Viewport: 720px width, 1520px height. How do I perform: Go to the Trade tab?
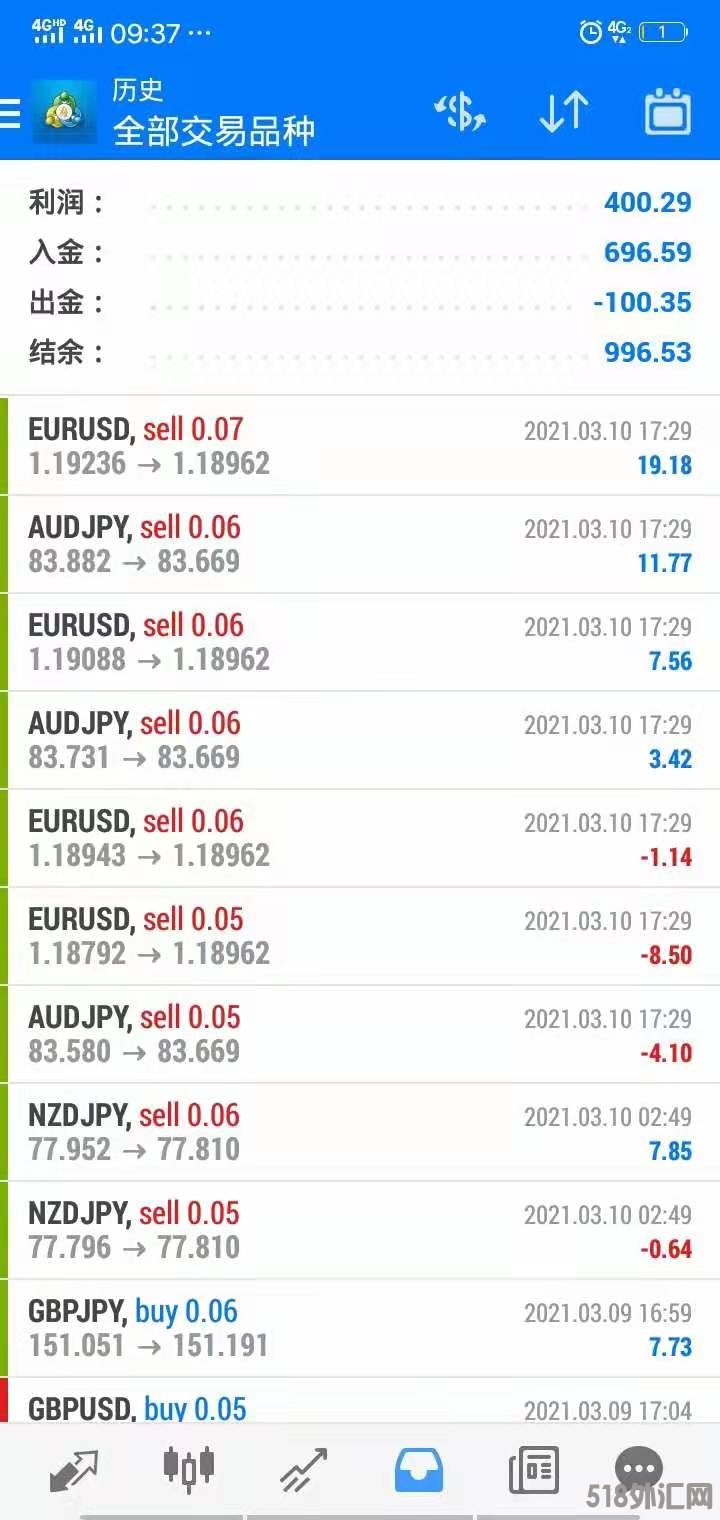coord(303,1470)
